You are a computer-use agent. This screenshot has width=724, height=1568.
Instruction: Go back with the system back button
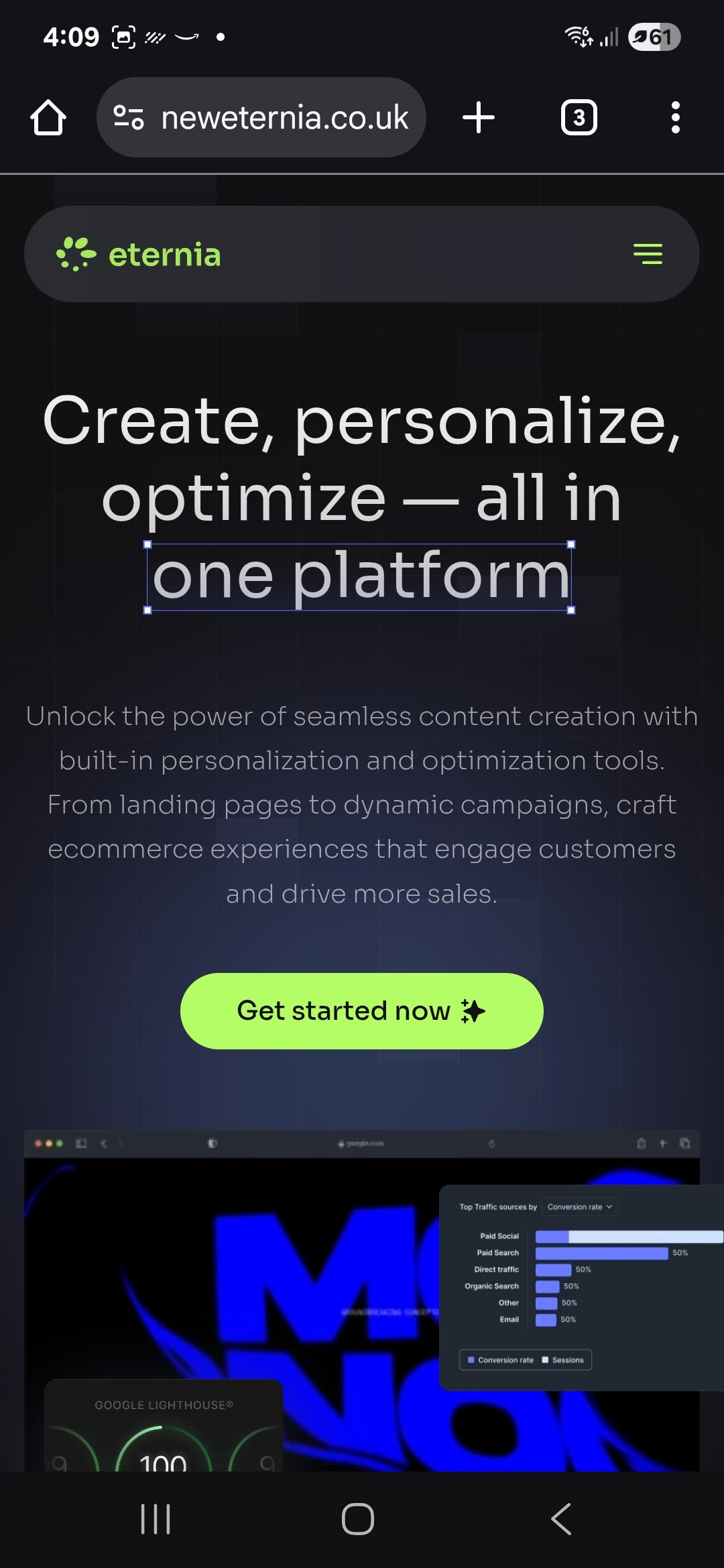(560, 1518)
